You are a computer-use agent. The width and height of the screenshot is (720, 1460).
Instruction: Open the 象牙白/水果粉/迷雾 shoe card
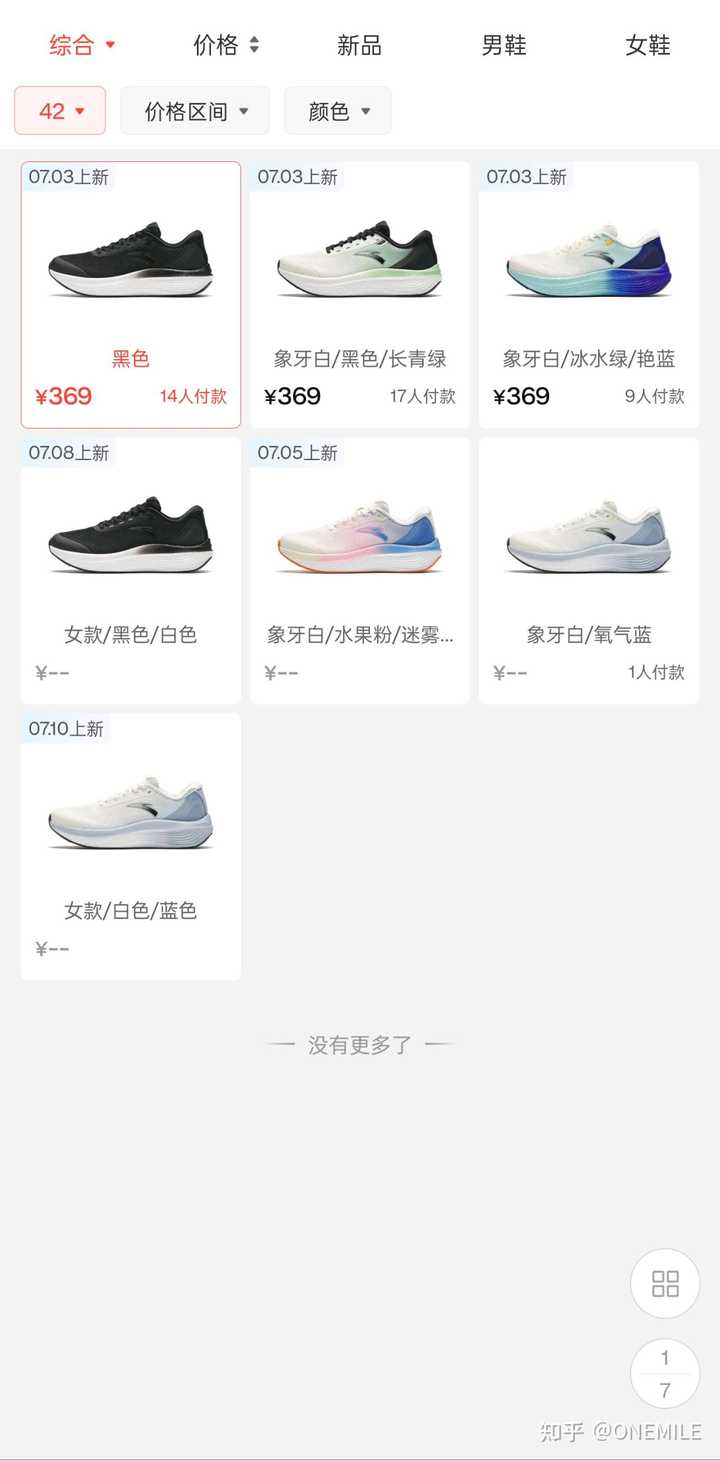click(x=360, y=571)
